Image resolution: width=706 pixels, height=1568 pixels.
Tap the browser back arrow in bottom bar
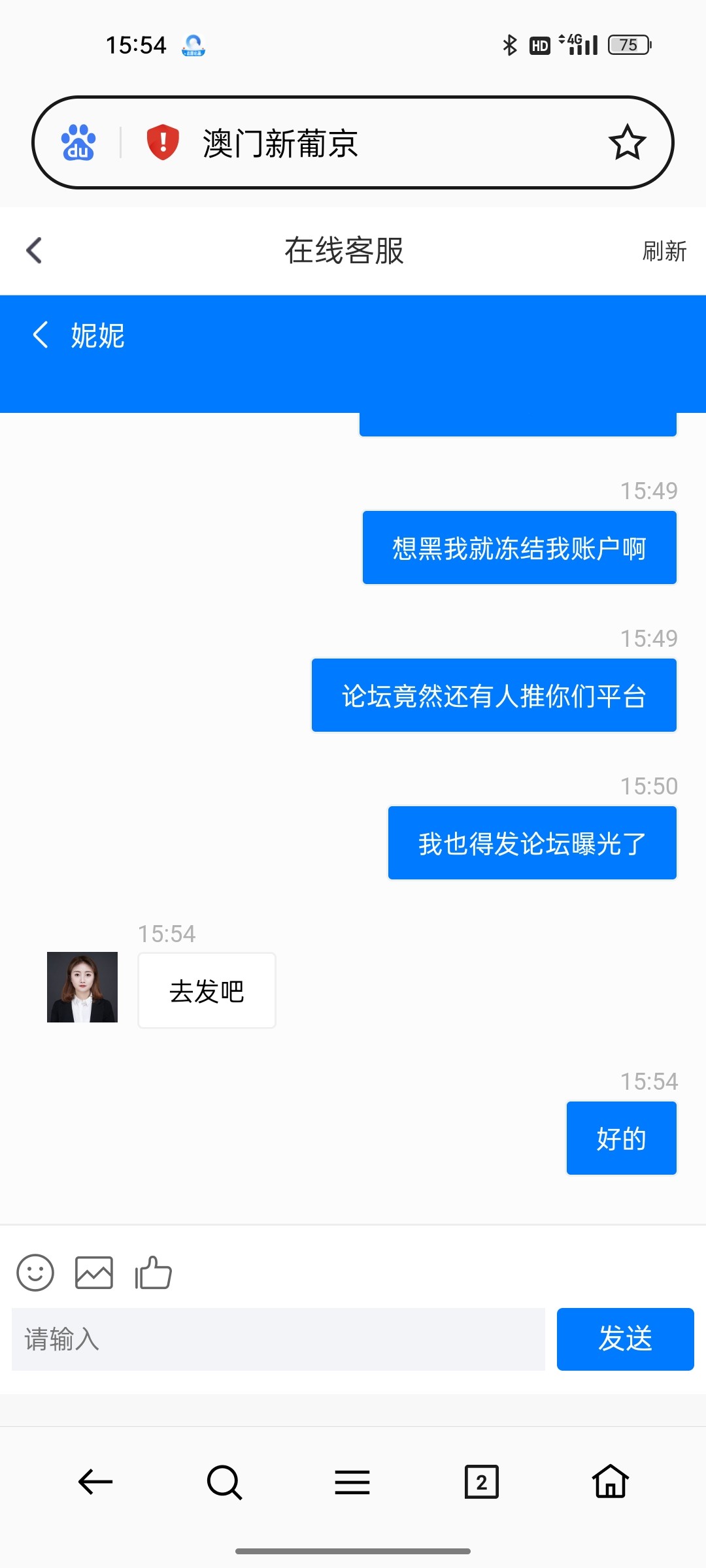95,1482
